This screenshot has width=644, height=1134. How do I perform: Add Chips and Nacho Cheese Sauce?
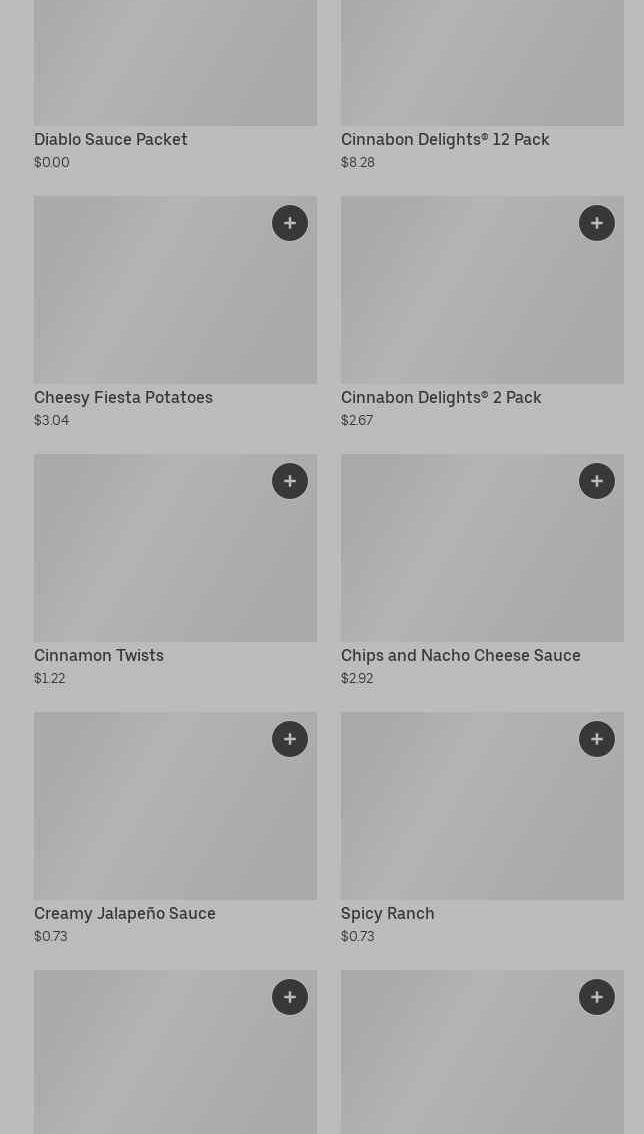597,481
